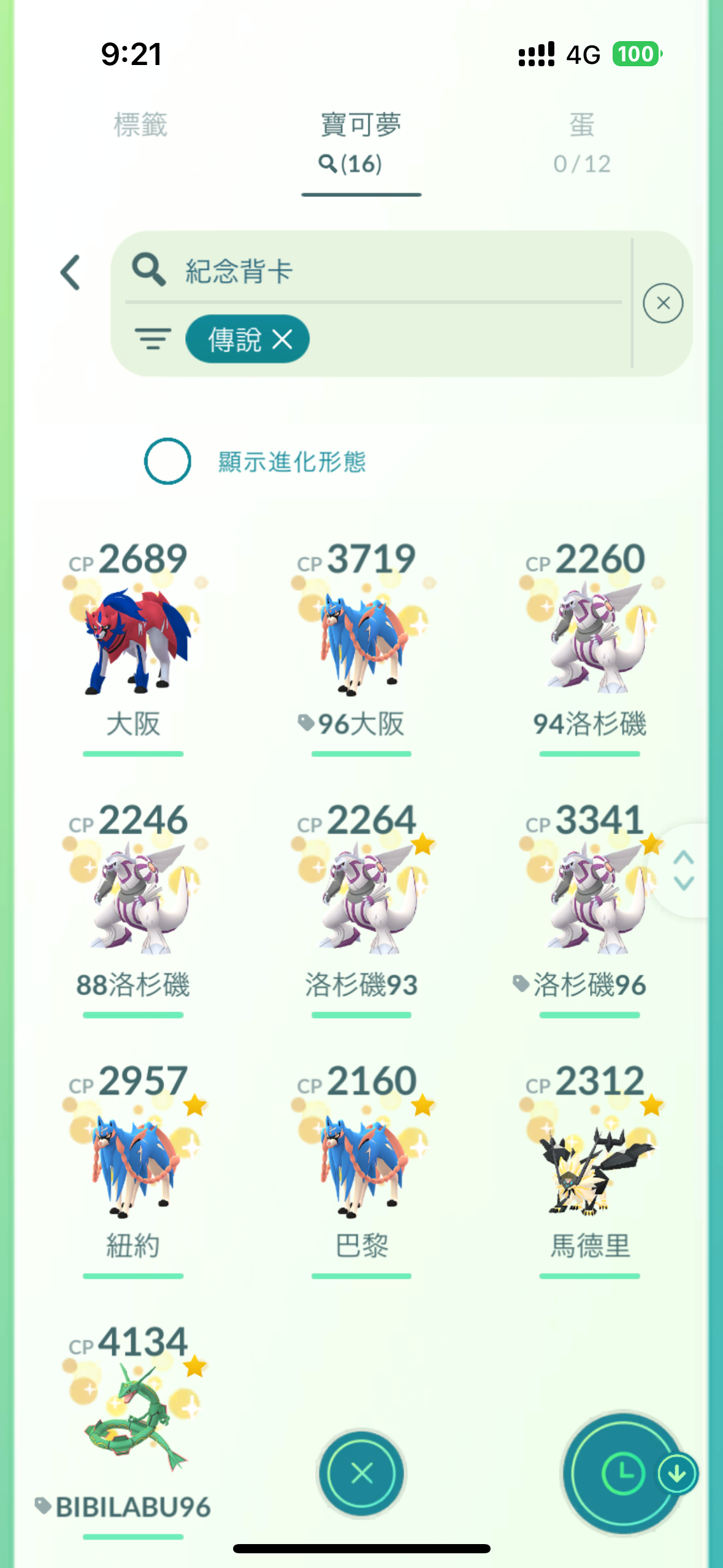The width and height of the screenshot is (723, 1568).
Task: Clear the search with the circled X
Action: [x=663, y=303]
